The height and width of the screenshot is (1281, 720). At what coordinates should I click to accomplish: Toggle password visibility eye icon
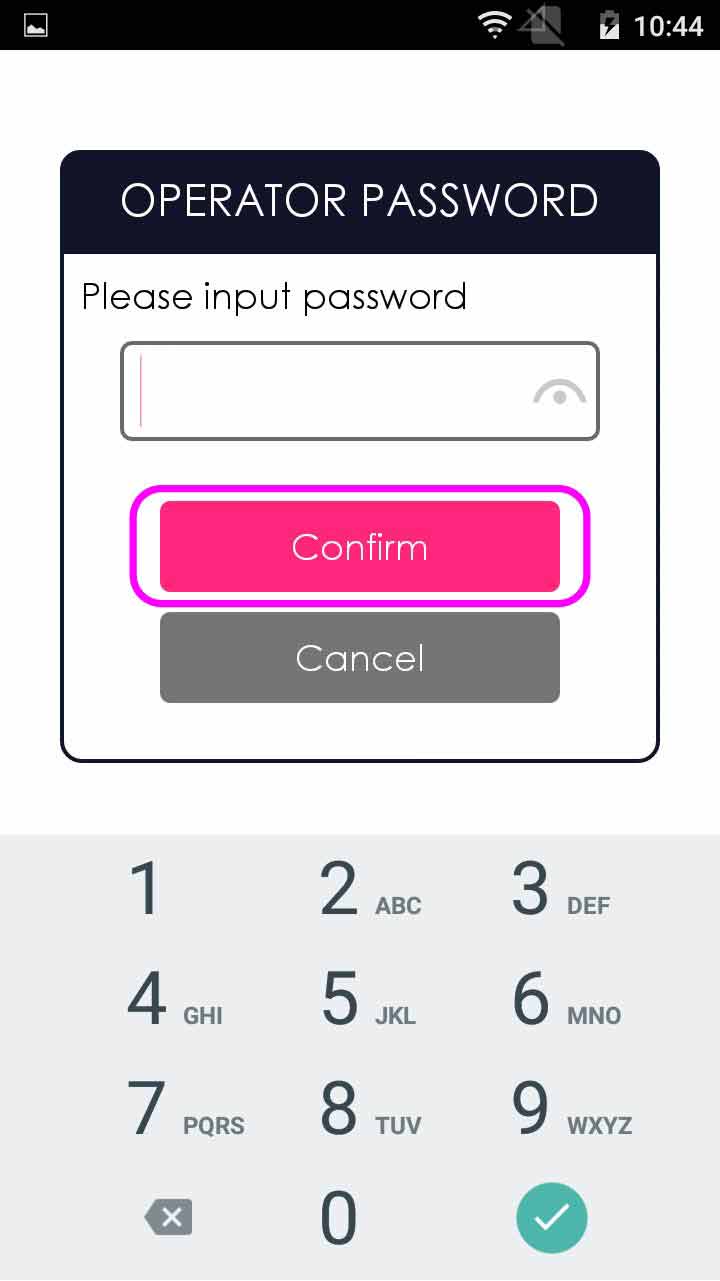point(559,393)
